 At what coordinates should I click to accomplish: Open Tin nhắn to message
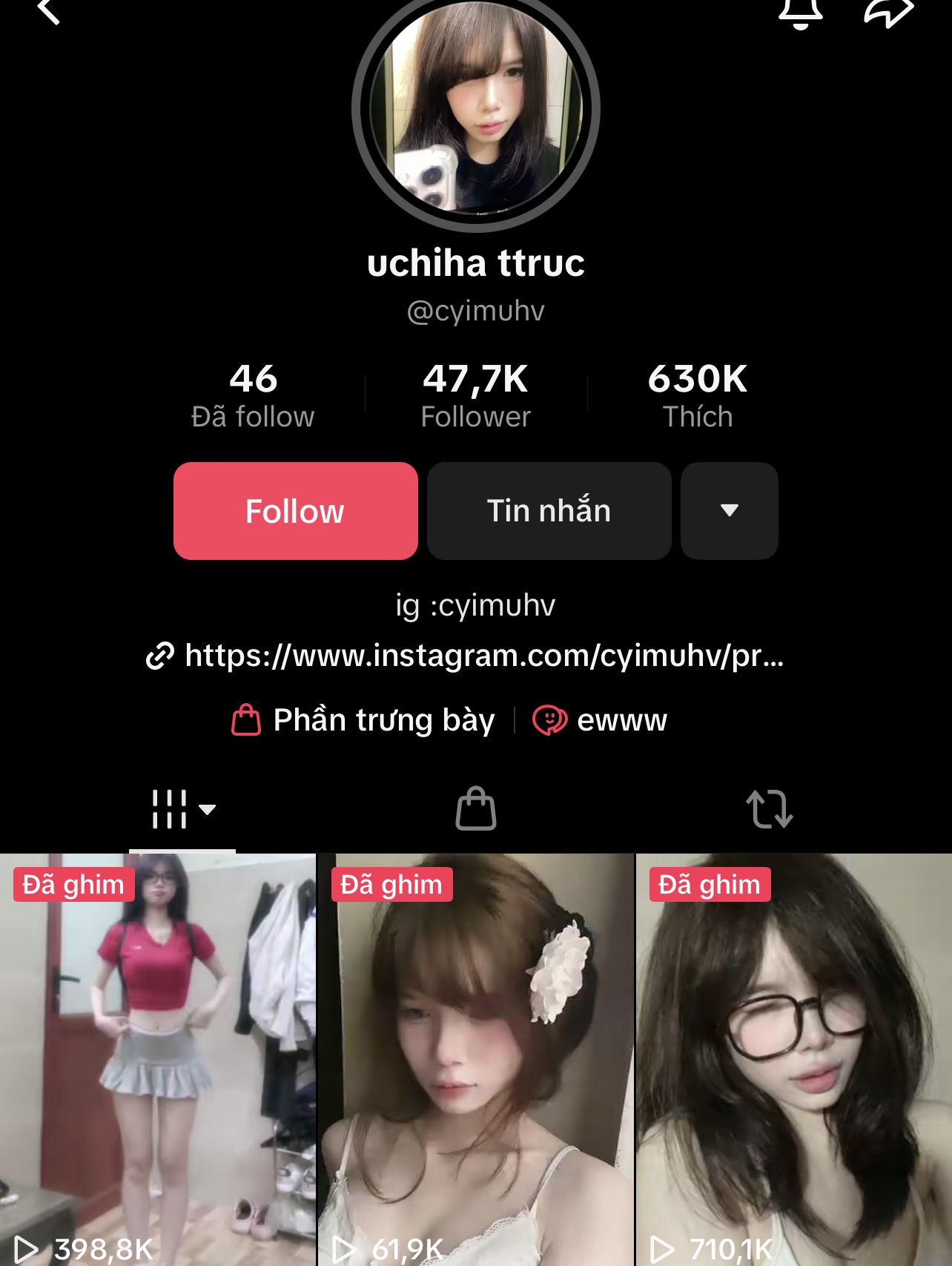pos(549,511)
